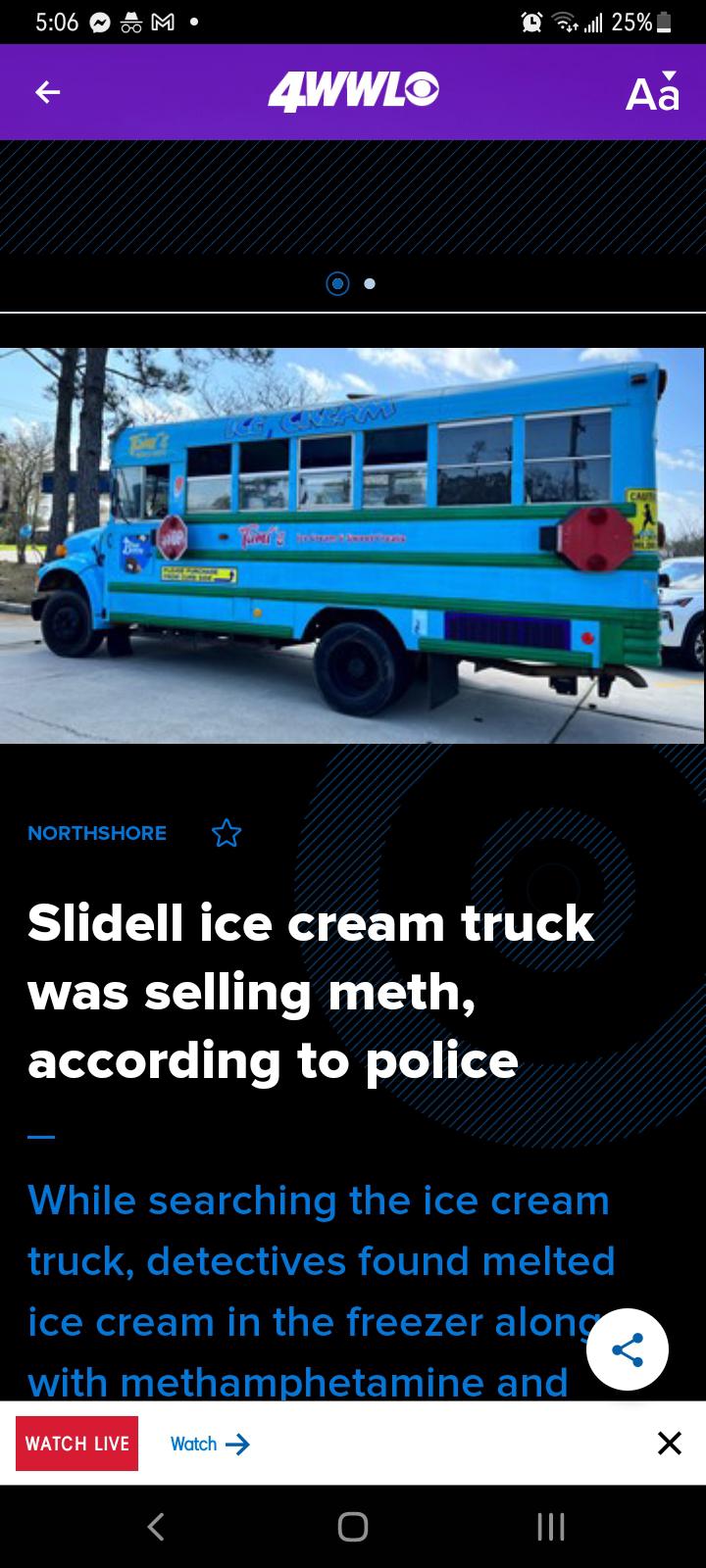Save article with the star icon
Screen dimensions: 706x1568
click(x=227, y=833)
